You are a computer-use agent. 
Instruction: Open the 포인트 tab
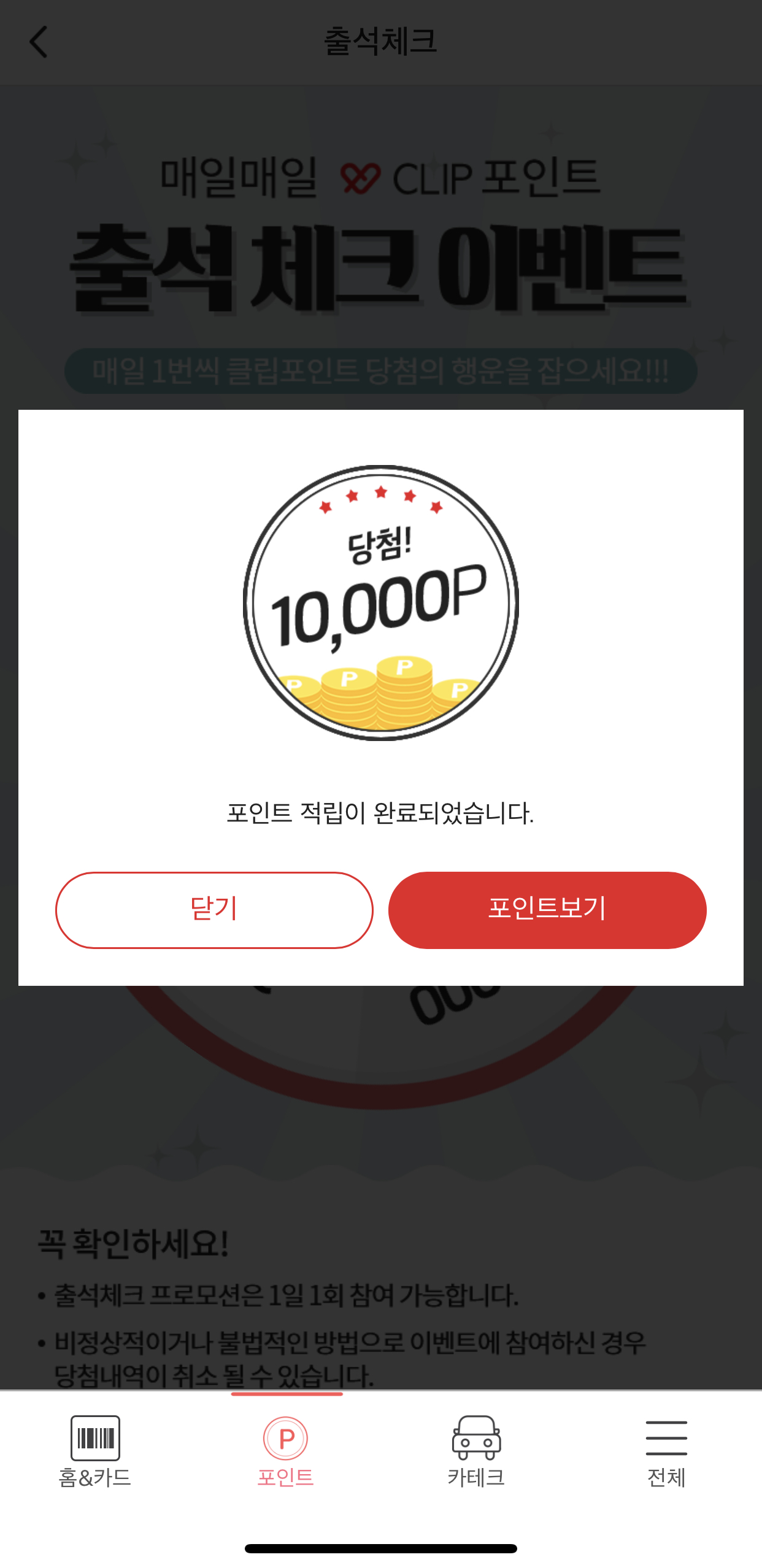coord(285,1451)
